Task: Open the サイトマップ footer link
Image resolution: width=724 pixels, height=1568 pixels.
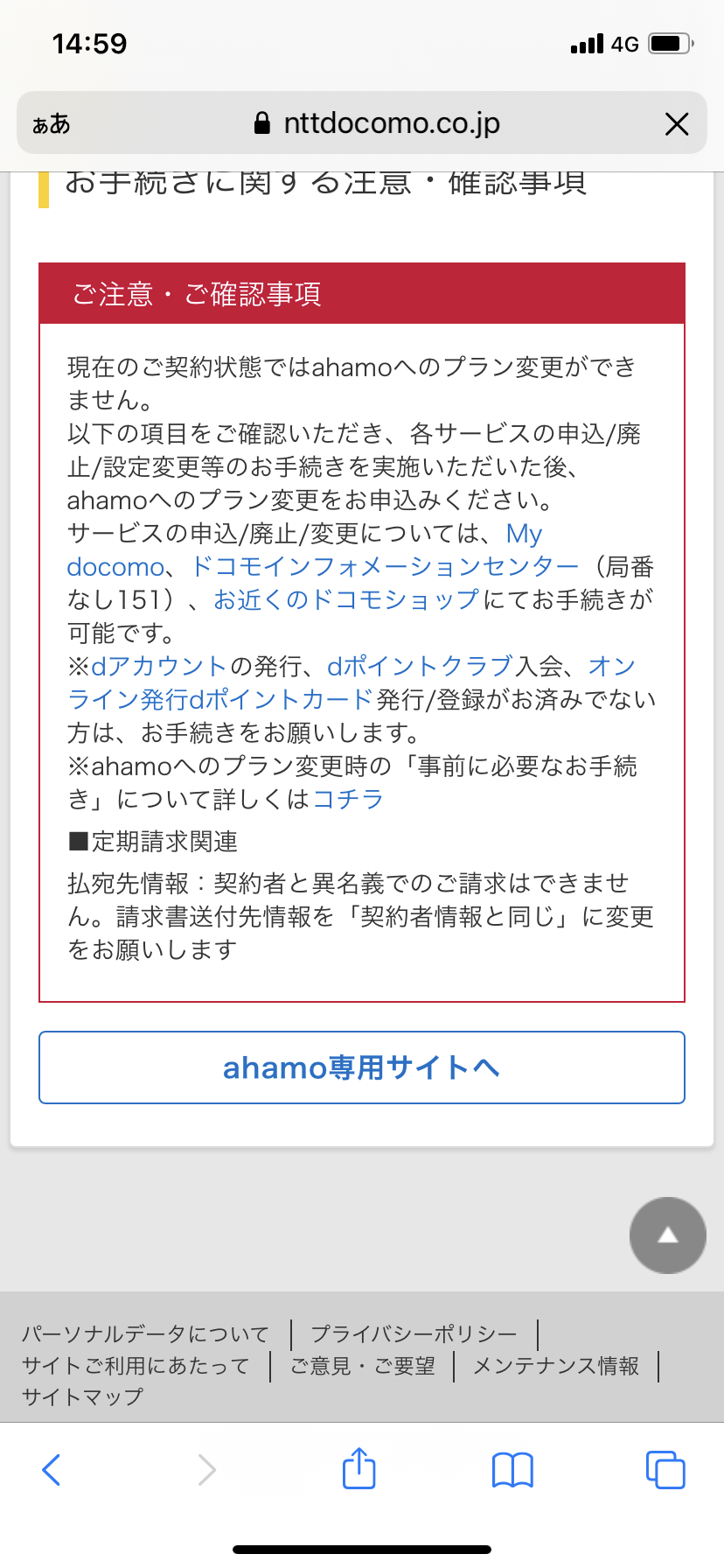Action: pos(83,1398)
